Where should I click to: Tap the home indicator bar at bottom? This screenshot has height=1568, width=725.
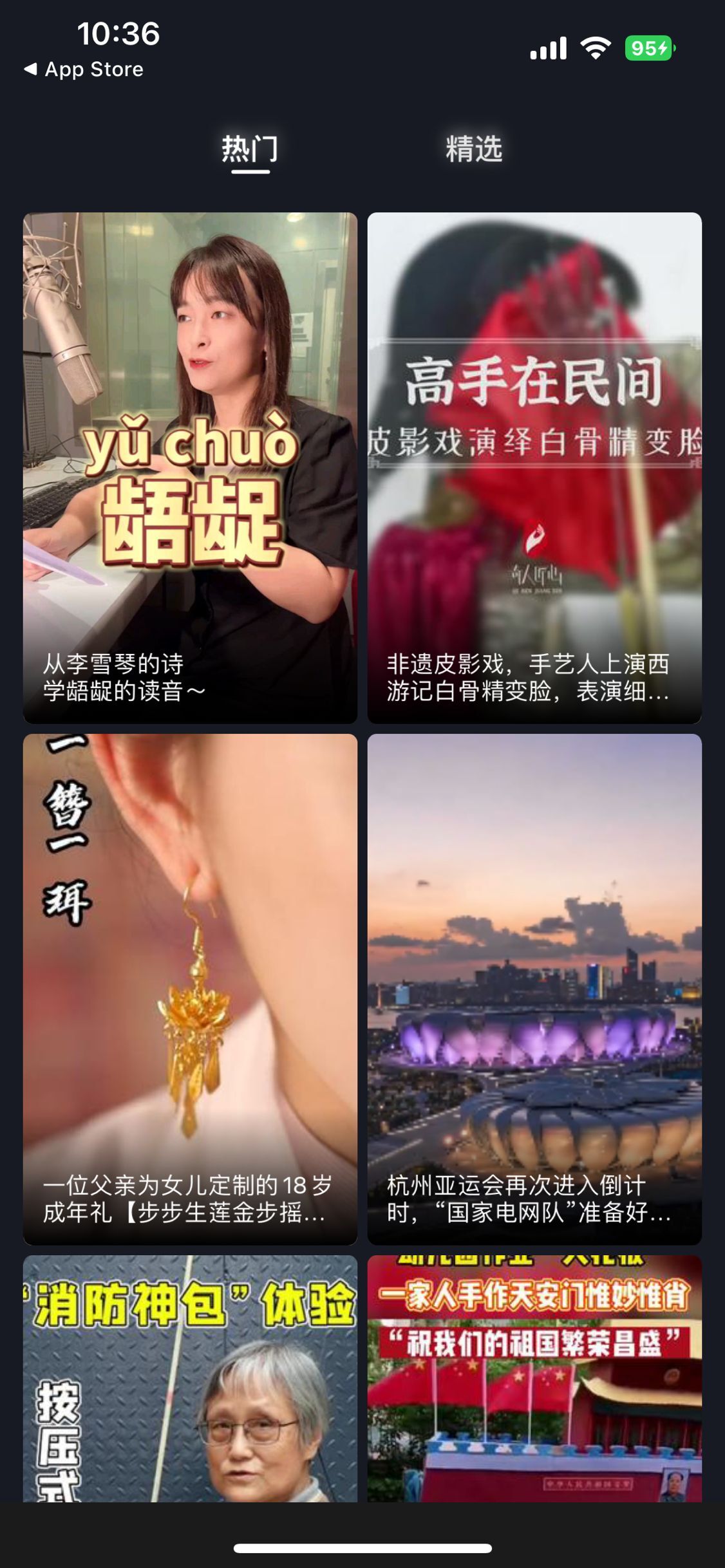(362, 1547)
